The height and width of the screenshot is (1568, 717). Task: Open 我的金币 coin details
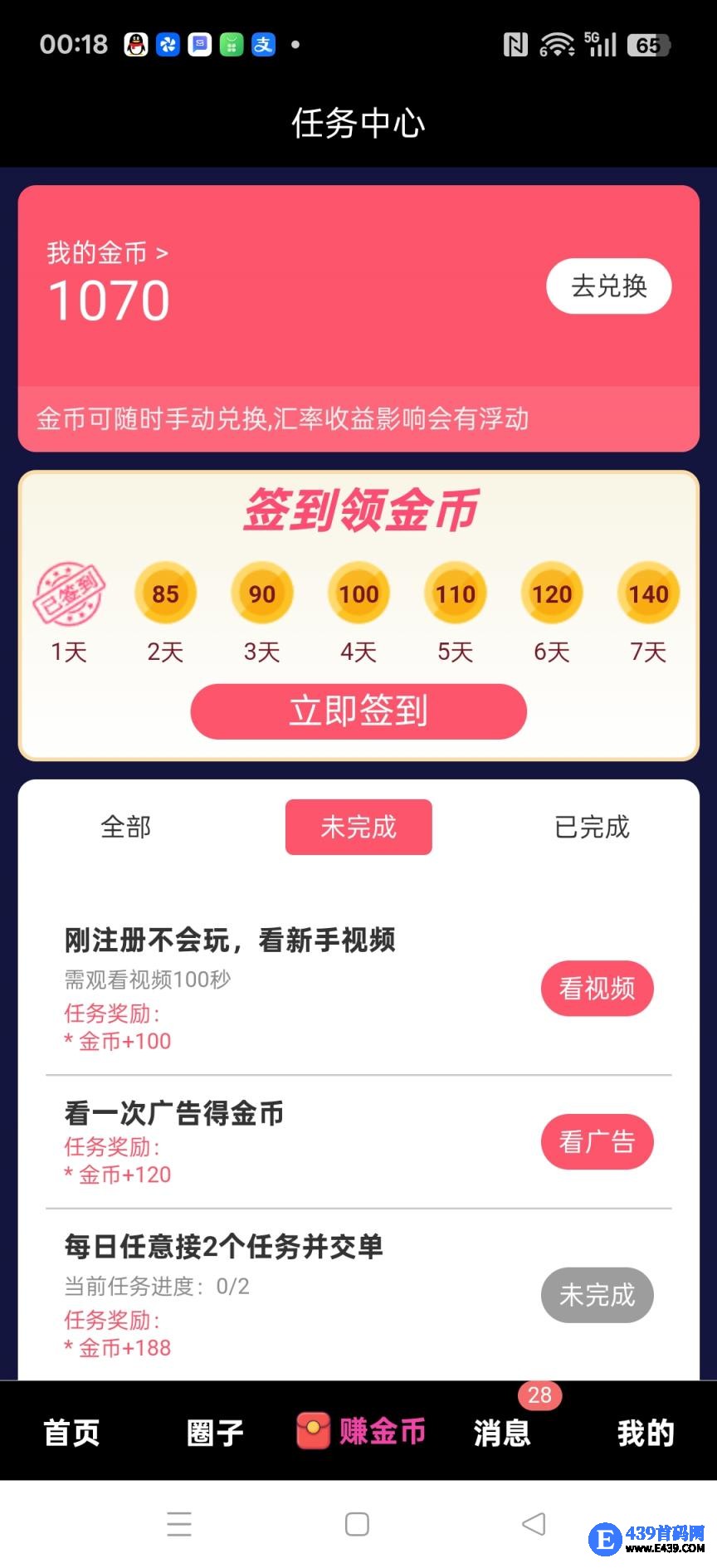click(107, 253)
